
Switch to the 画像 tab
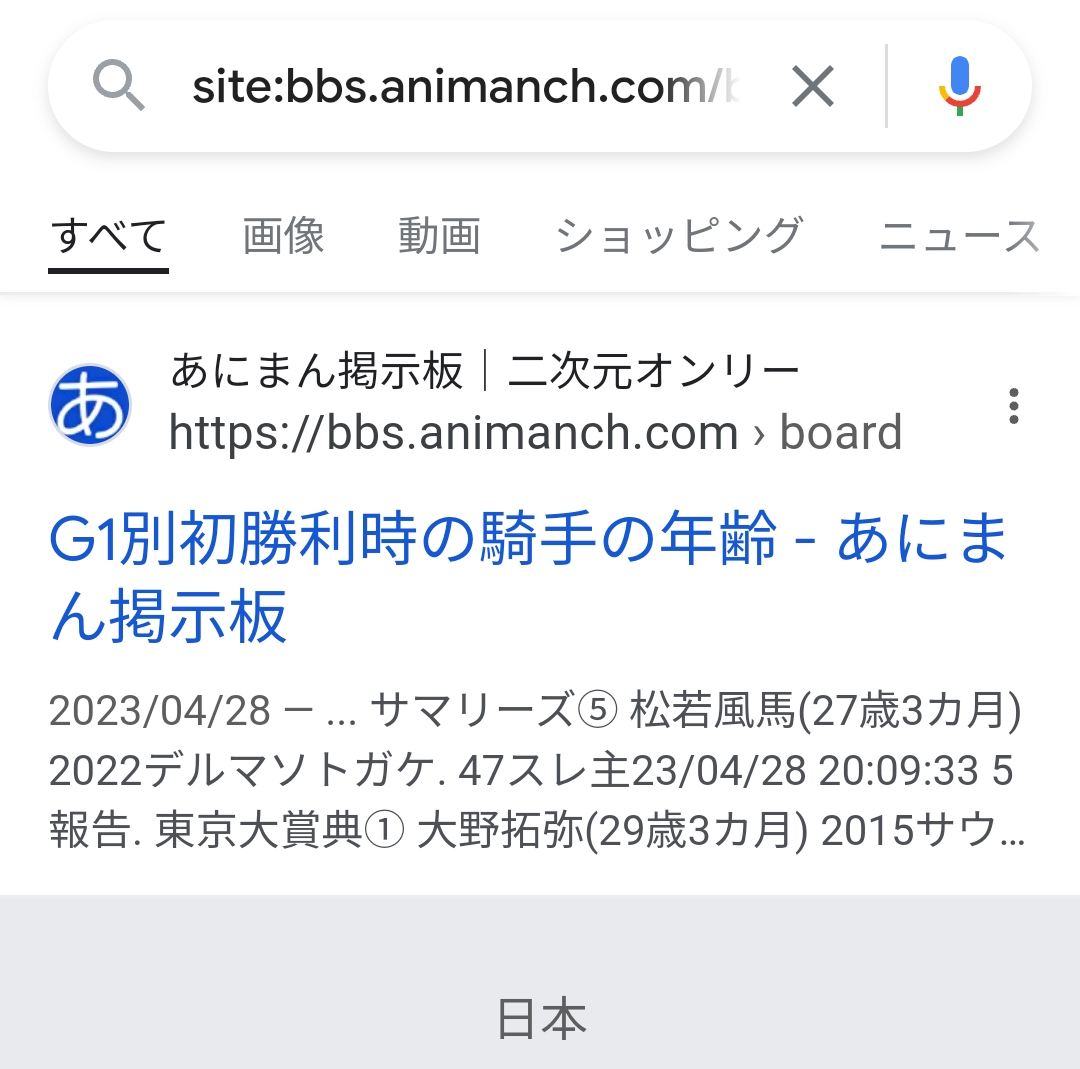283,237
